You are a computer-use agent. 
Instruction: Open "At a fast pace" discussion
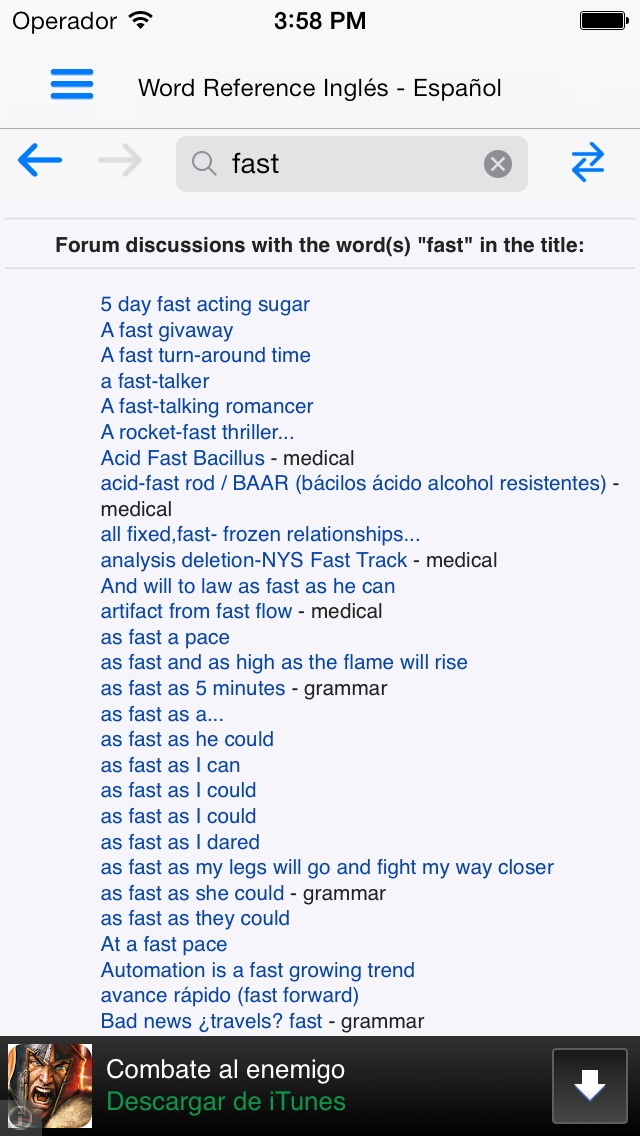tap(164, 944)
